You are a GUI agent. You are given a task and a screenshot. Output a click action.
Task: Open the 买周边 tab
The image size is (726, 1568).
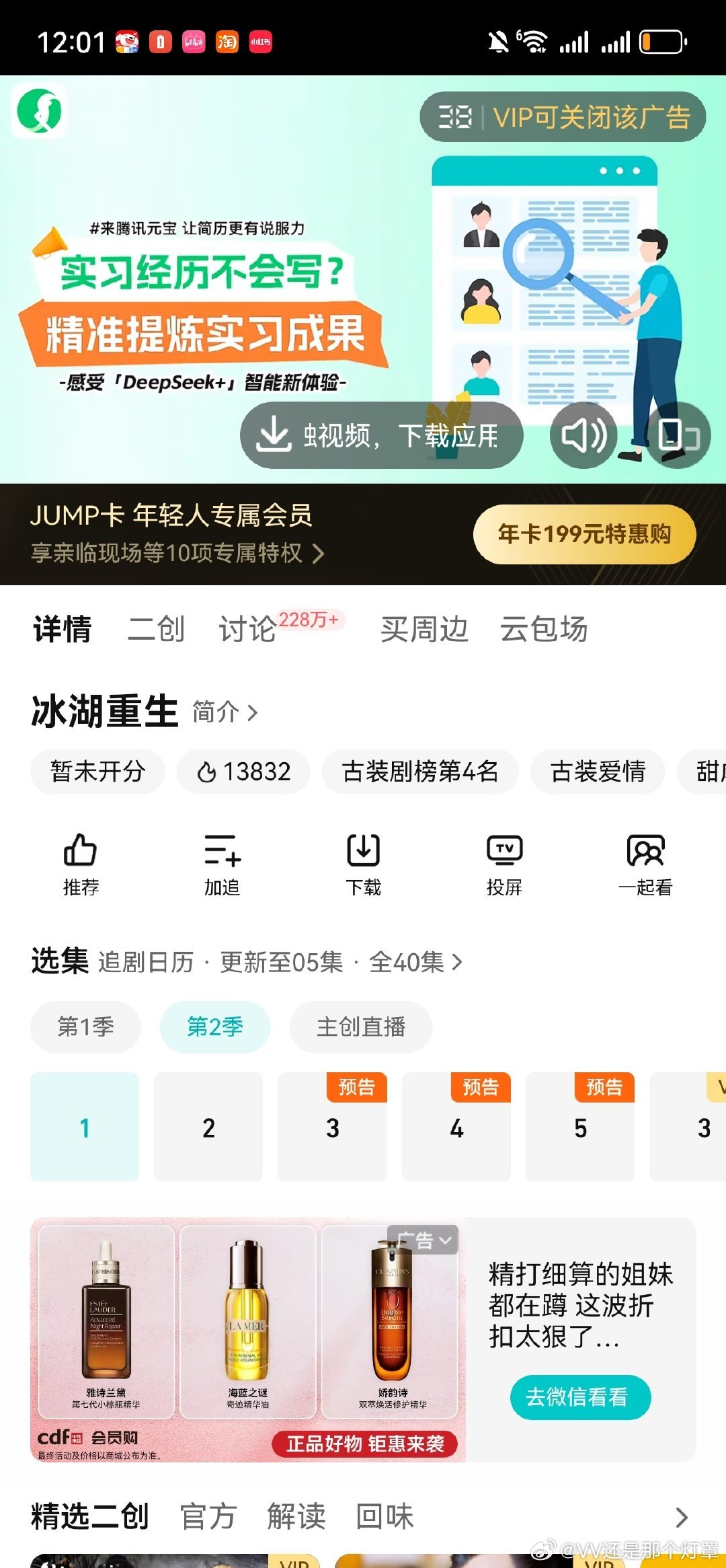(424, 629)
